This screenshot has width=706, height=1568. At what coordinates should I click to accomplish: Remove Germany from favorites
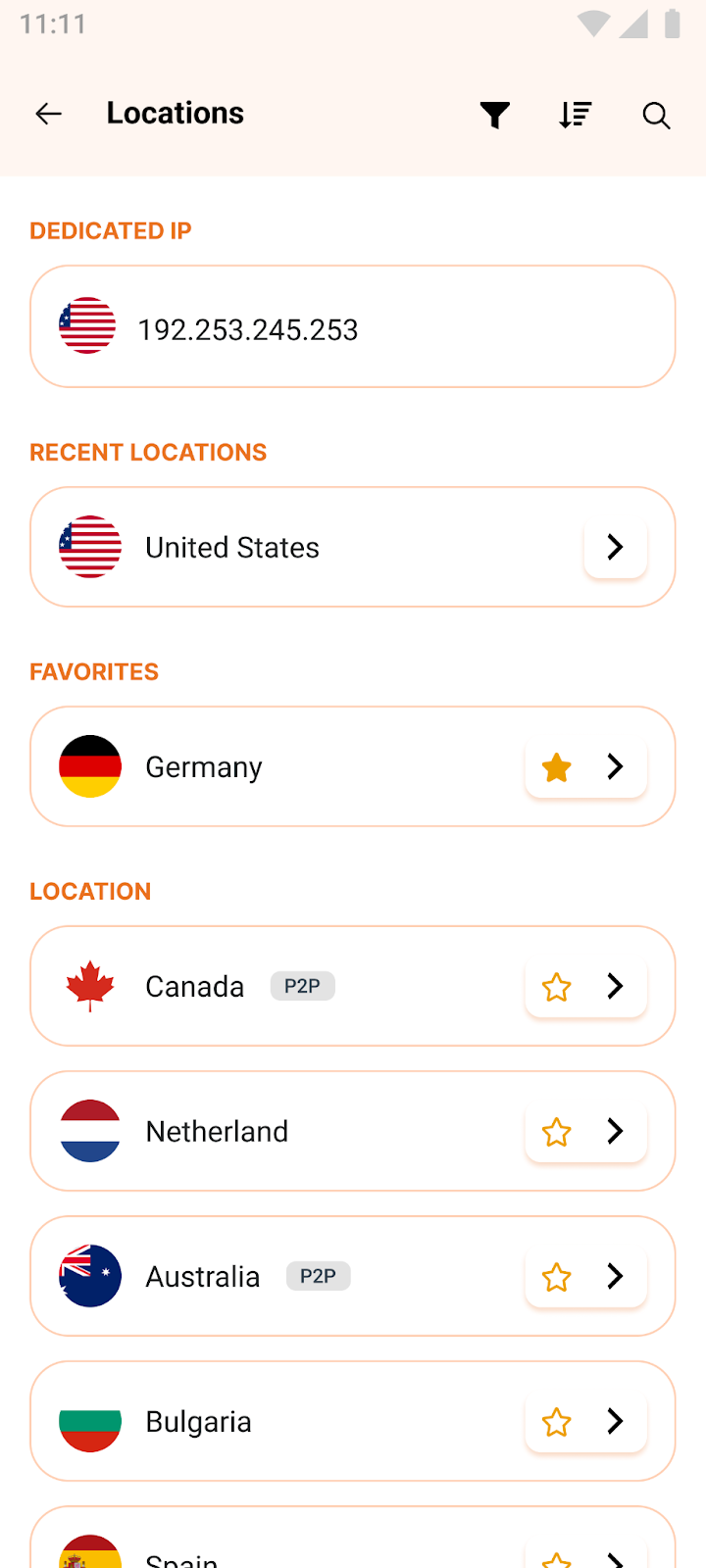pos(557,767)
